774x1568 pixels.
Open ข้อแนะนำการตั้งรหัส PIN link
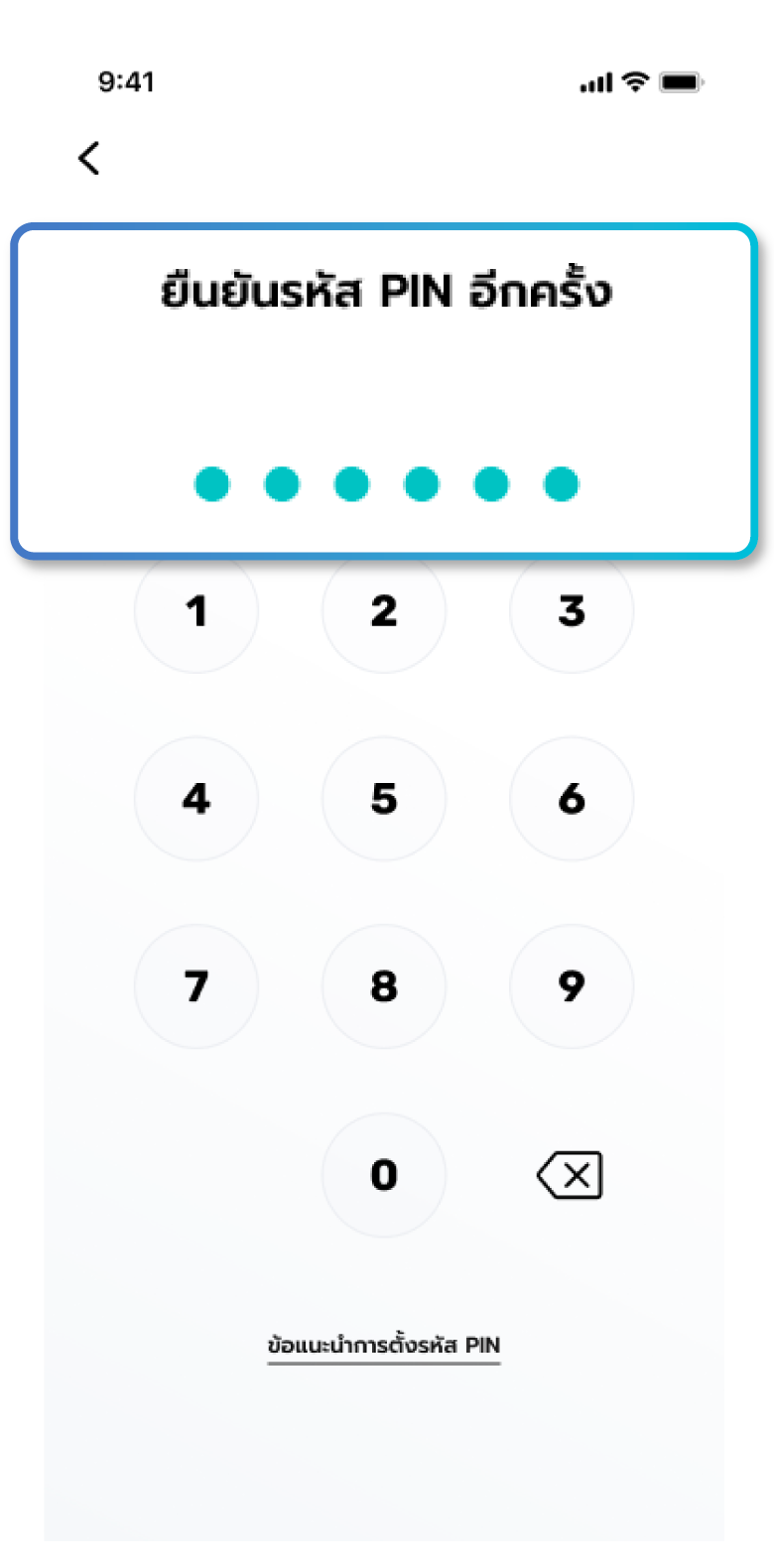384,1347
